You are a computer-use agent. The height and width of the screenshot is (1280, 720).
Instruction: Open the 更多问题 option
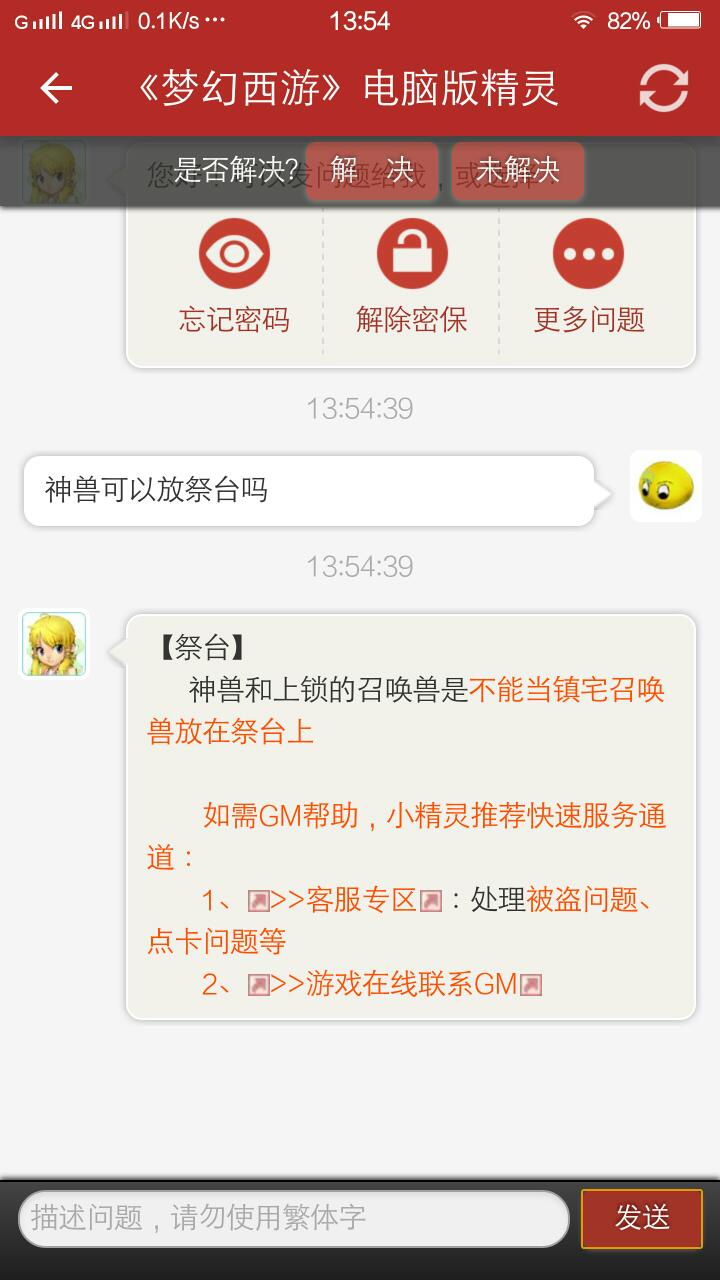[588, 275]
